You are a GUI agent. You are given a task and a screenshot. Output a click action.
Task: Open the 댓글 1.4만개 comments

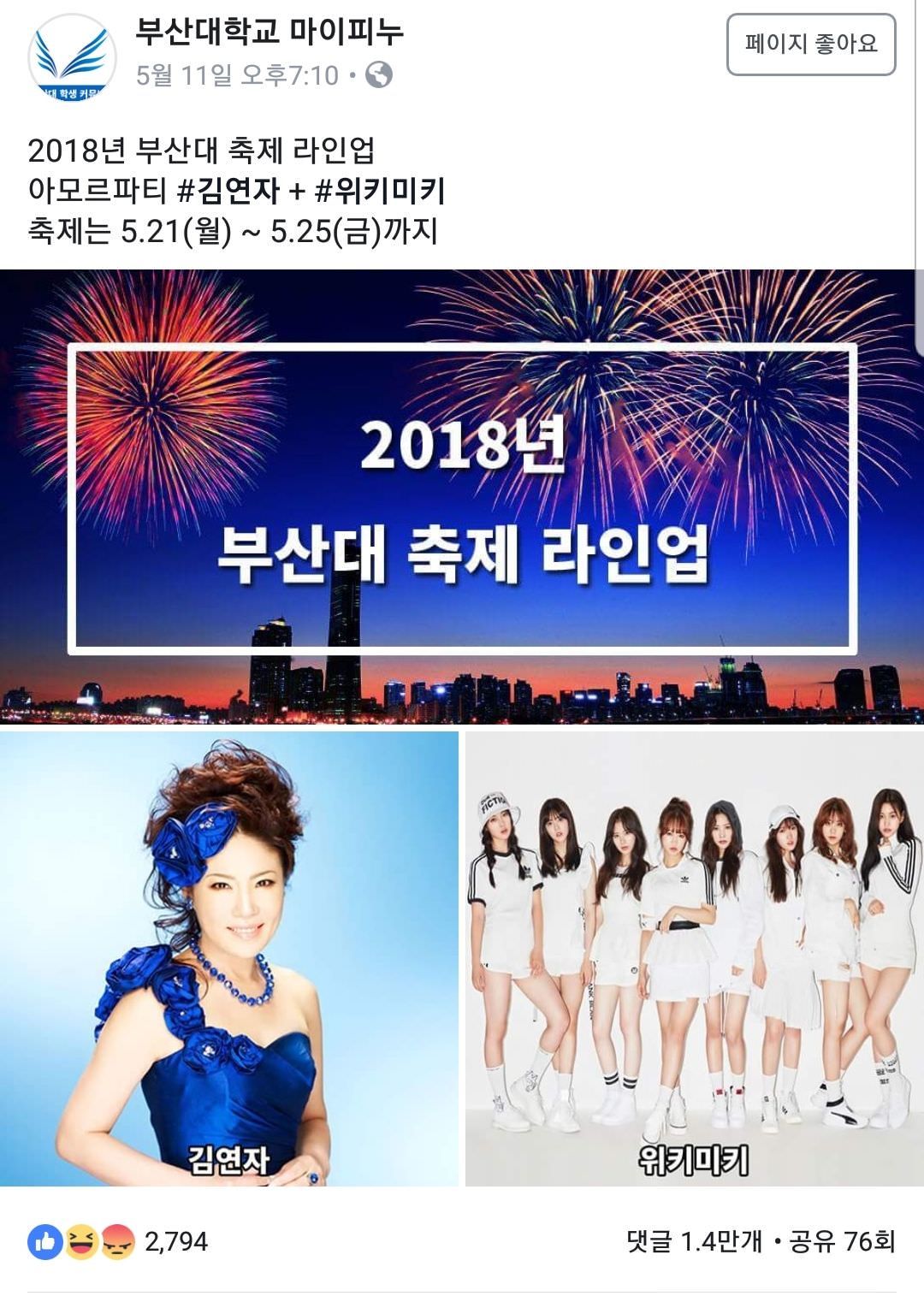tap(693, 1241)
